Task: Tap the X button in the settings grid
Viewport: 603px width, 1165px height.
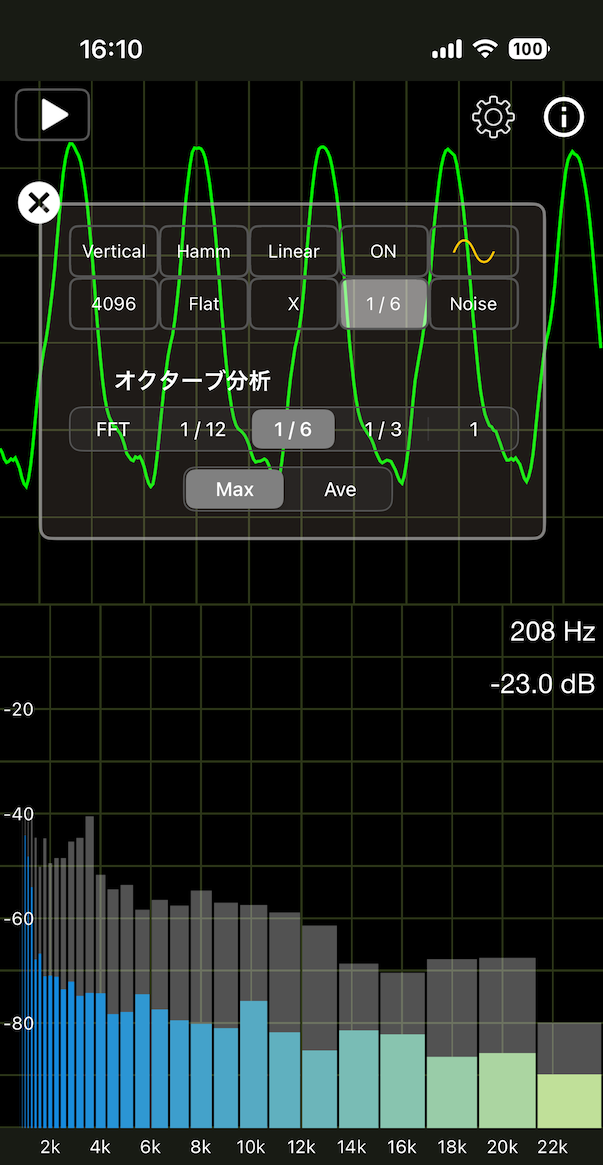Action: pyautogui.click(x=293, y=304)
